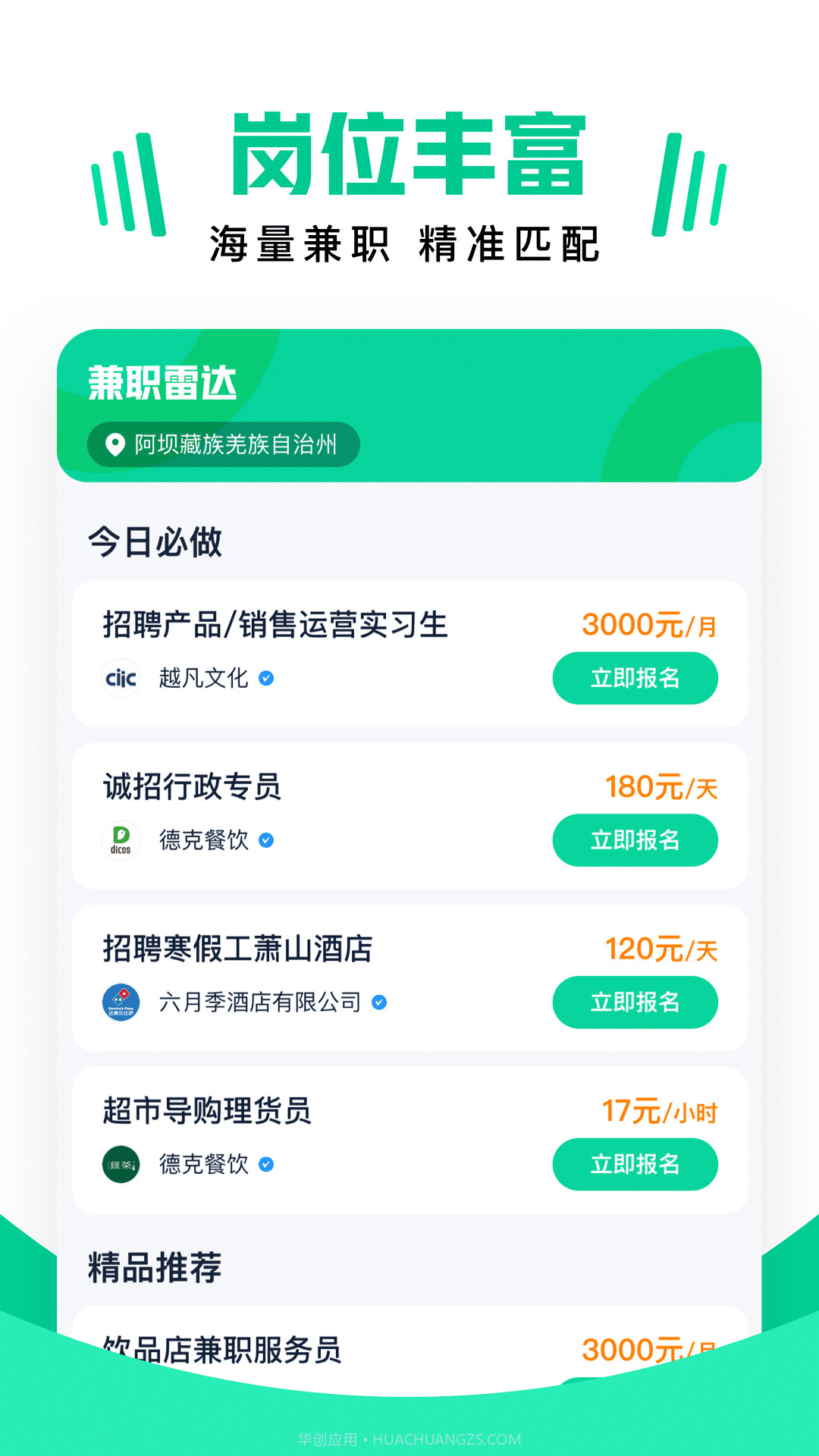Click the location pin icon
The height and width of the screenshot is (1456, 819).
(112, 445)
